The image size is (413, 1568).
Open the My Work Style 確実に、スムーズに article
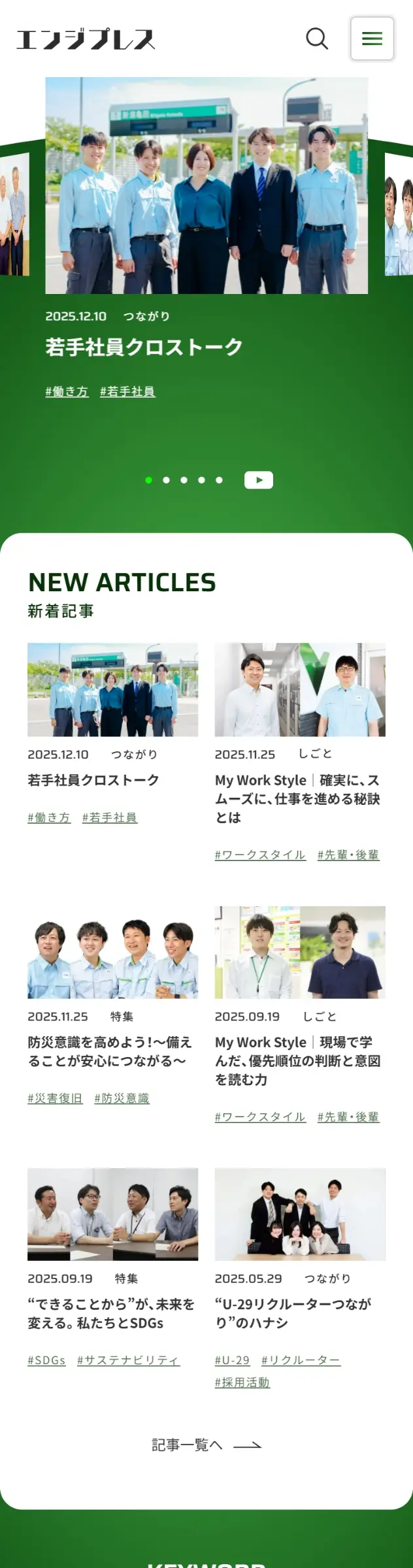298,798
